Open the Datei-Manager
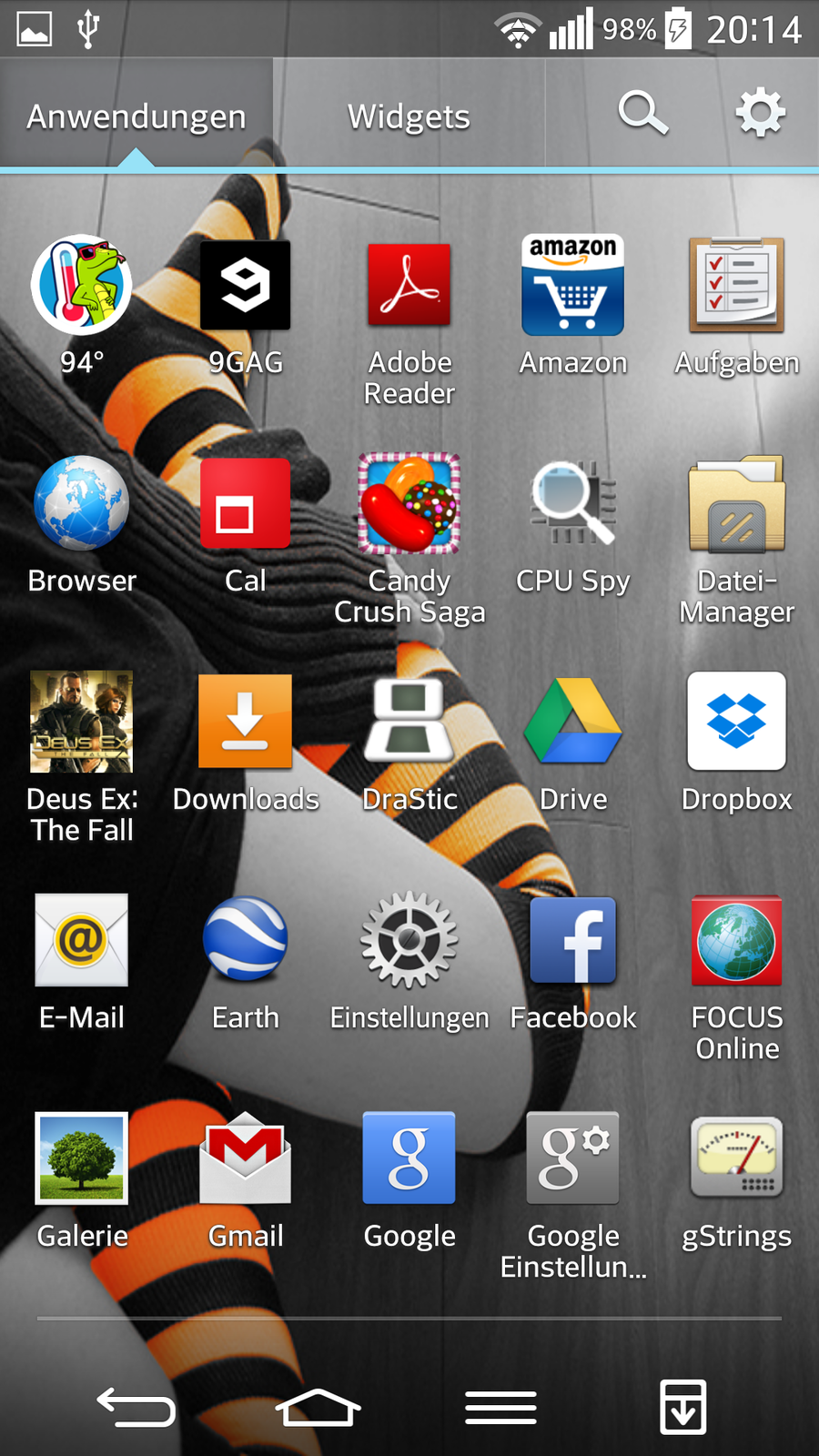This screenshot has width=819, height=1456. click(x=736, y=504)
